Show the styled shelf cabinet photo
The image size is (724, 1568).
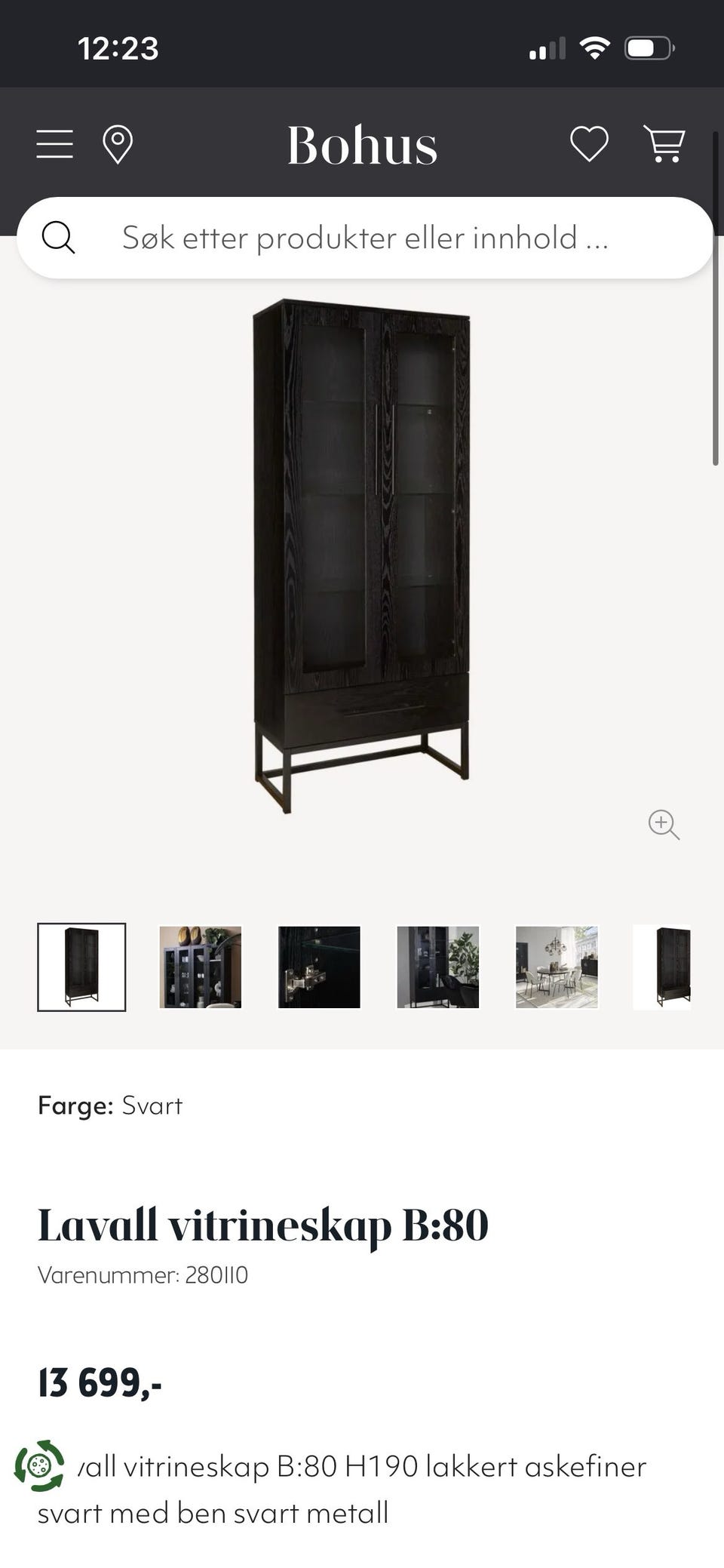coord(201,967)
